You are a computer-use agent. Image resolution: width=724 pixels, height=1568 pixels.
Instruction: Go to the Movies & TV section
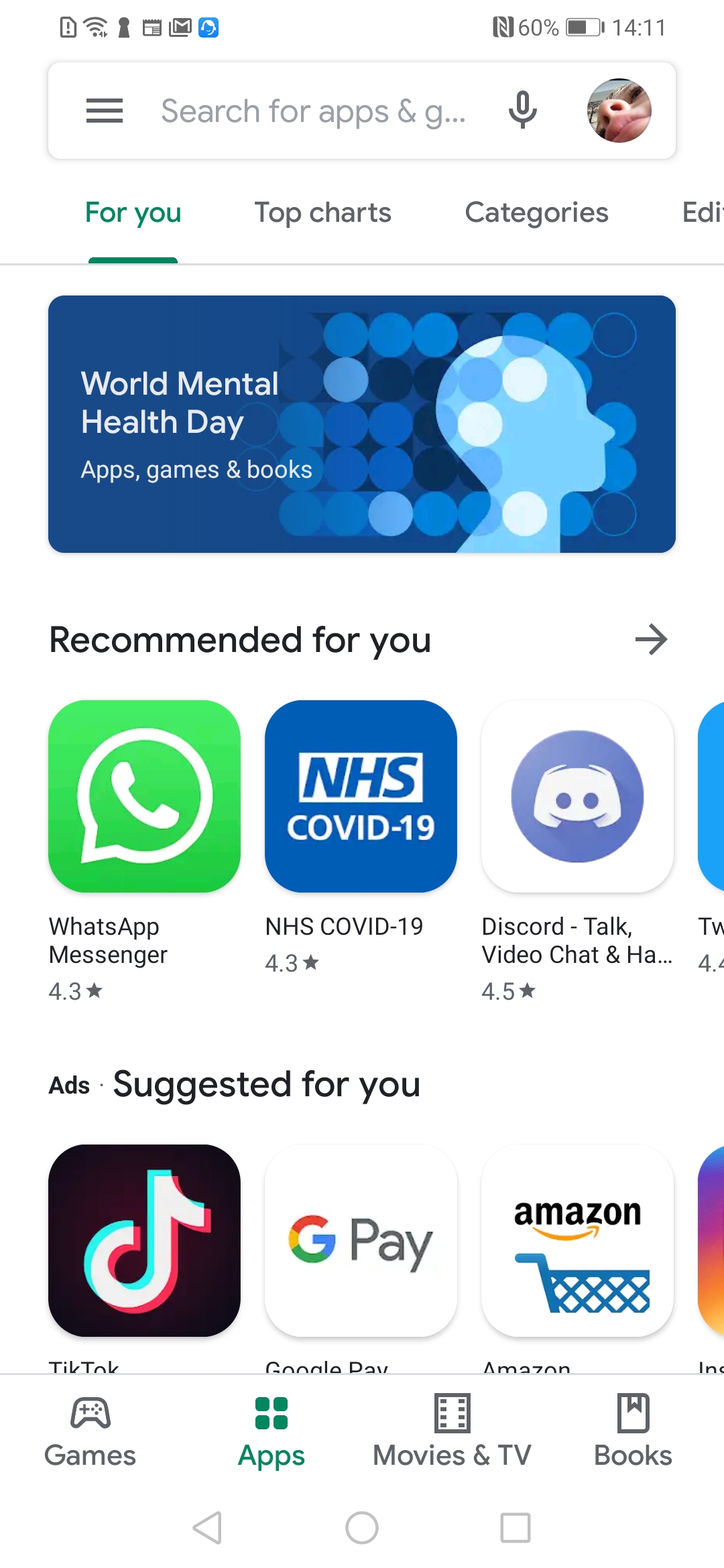click(x=452, y=1431)
